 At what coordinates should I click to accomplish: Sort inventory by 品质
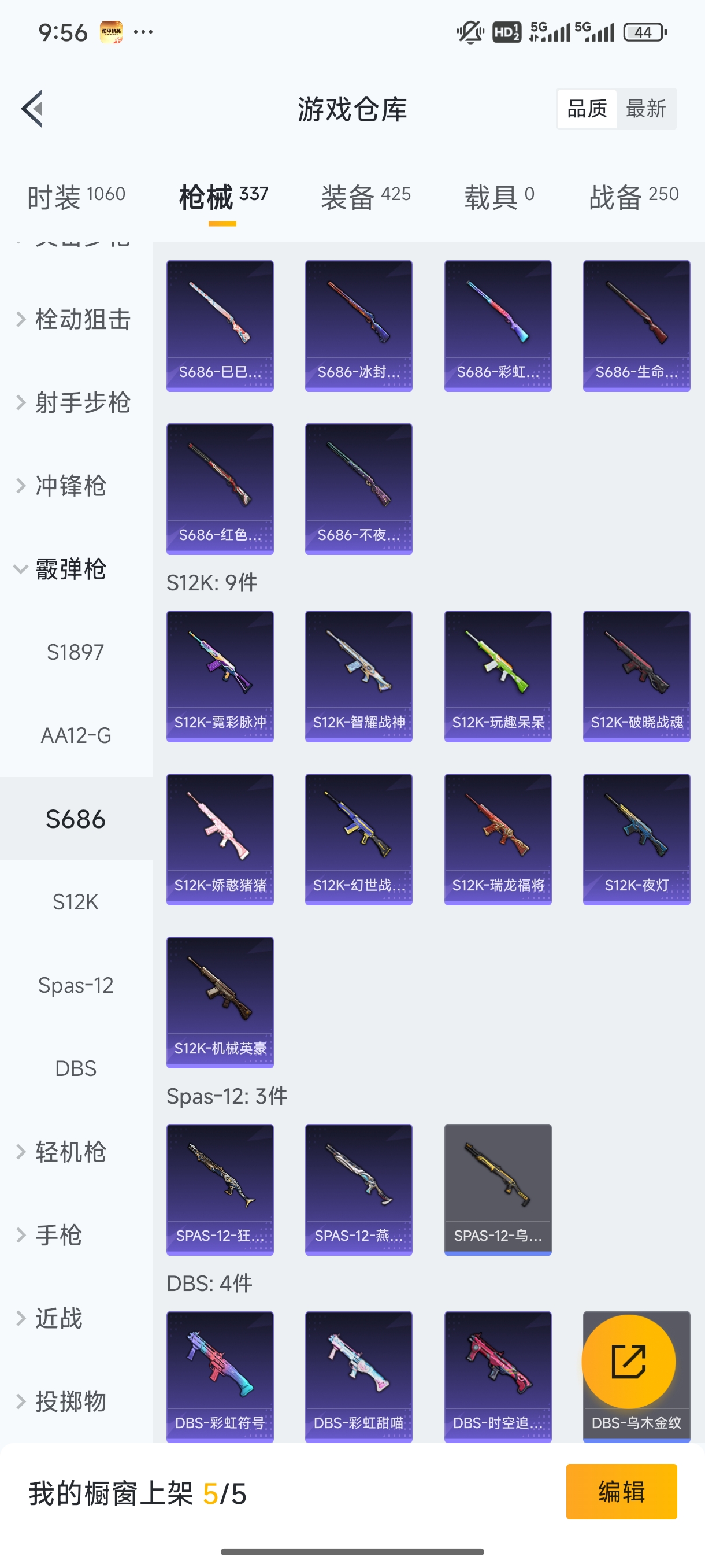click(x=587, y=109)
